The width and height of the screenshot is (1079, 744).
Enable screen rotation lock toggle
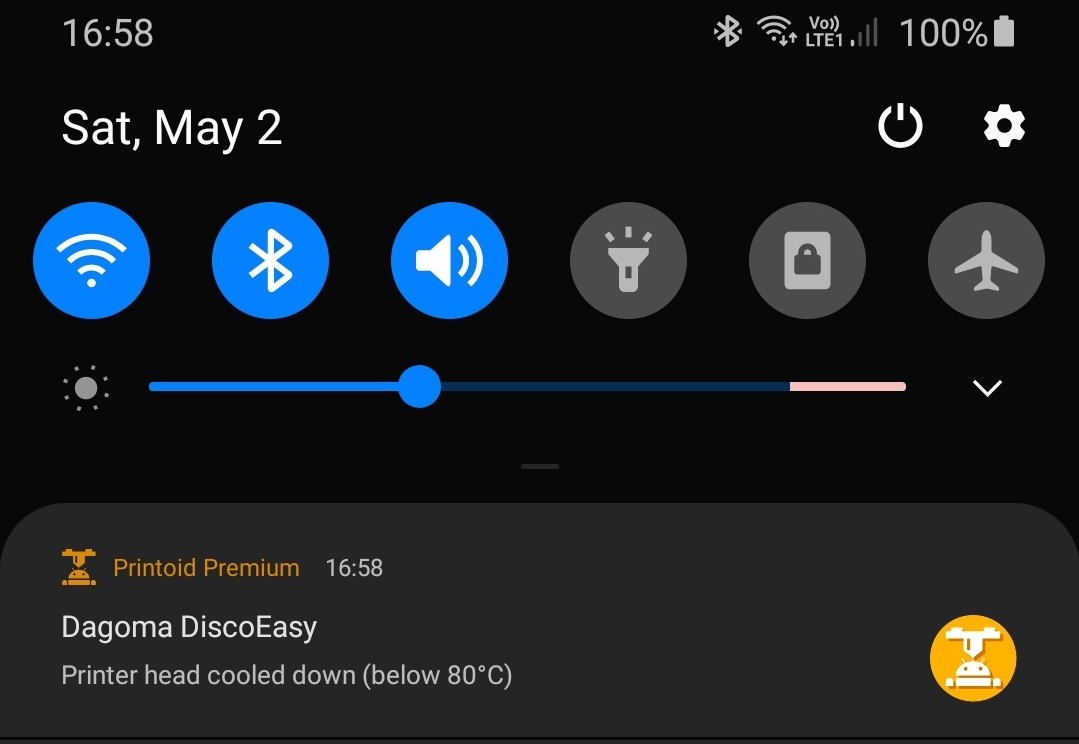[x=807, y=261]
